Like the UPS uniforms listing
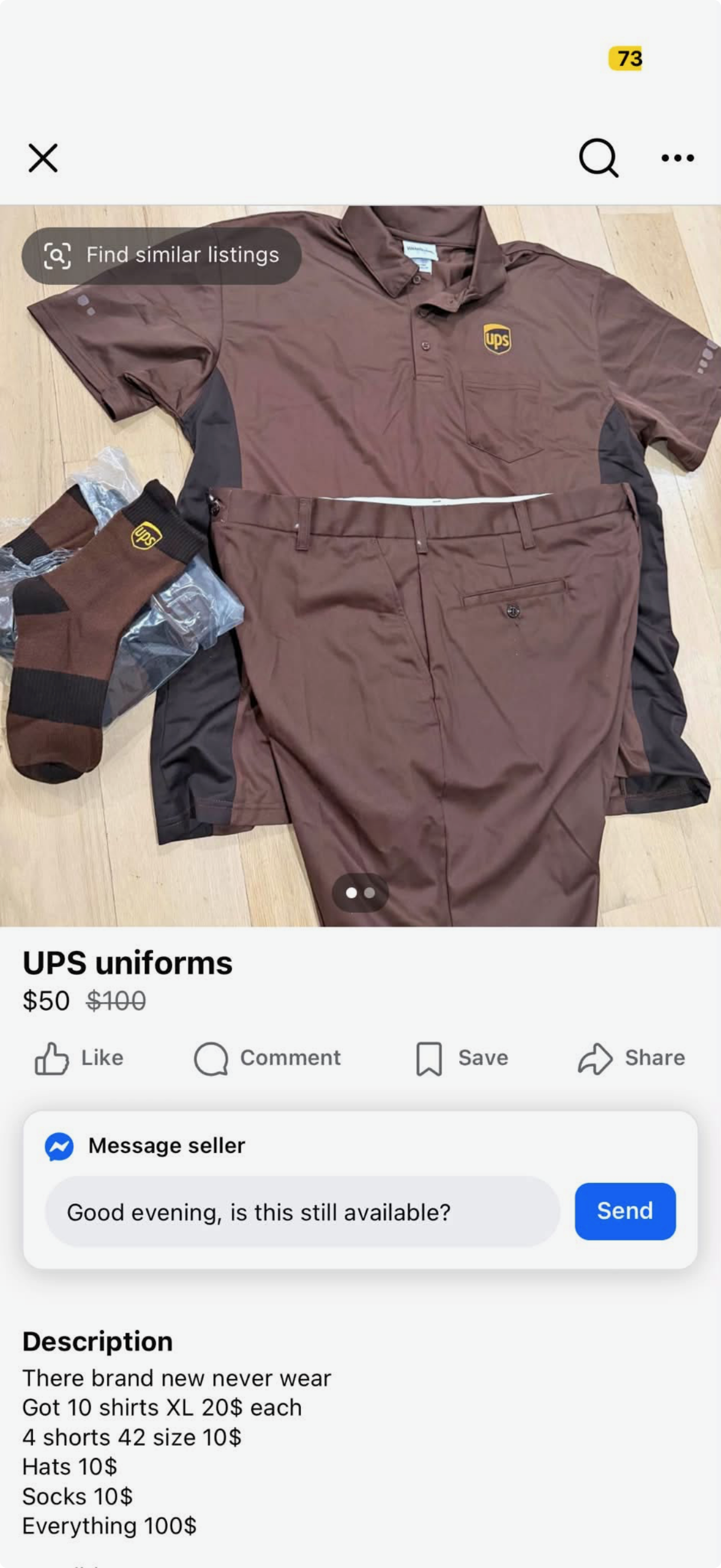 click(79, 1058)
